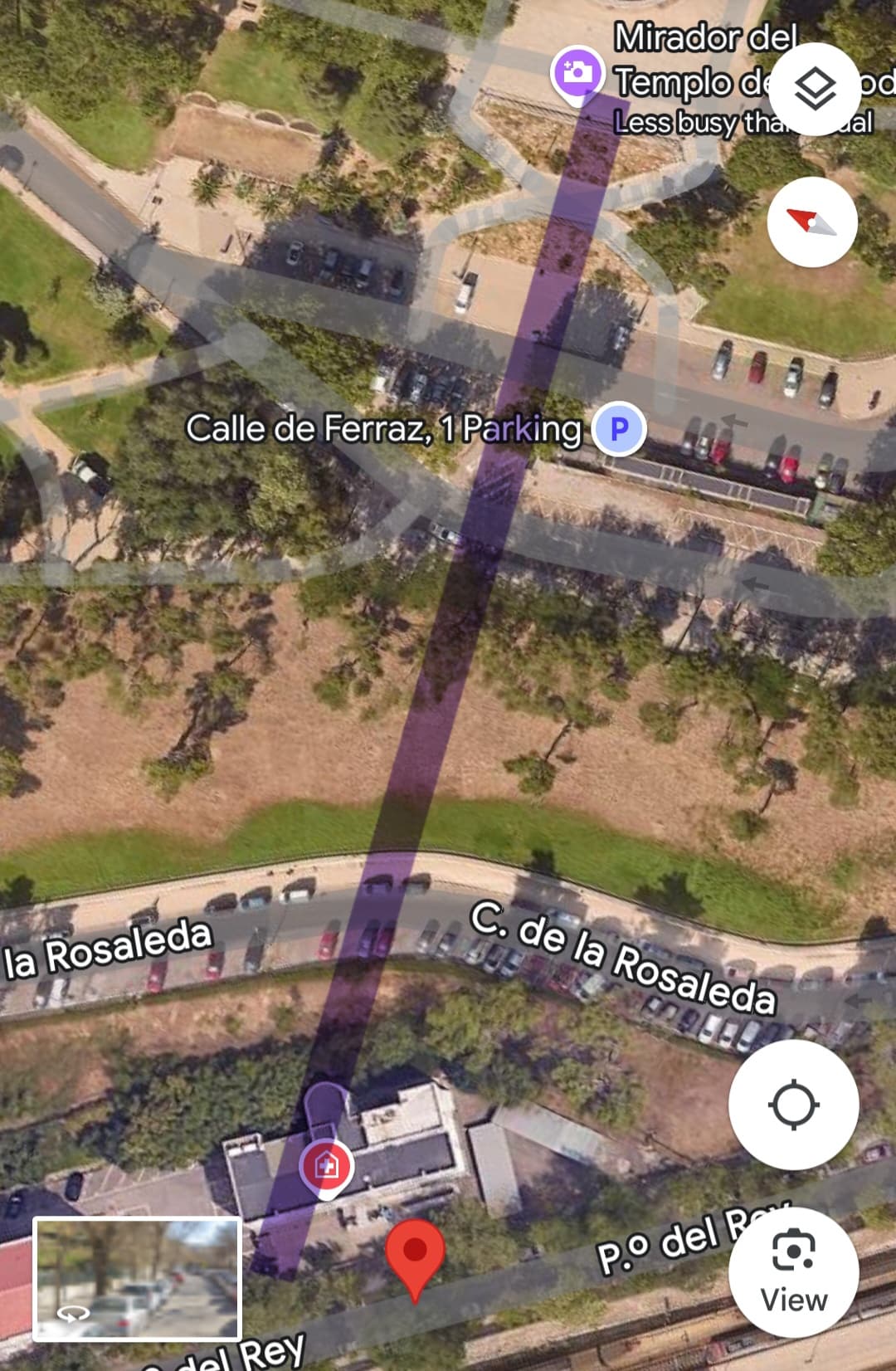The height and width of the screenshot is (1371, 896).
Task: Tap the compass to reorient north
Action: click(812, 222)
